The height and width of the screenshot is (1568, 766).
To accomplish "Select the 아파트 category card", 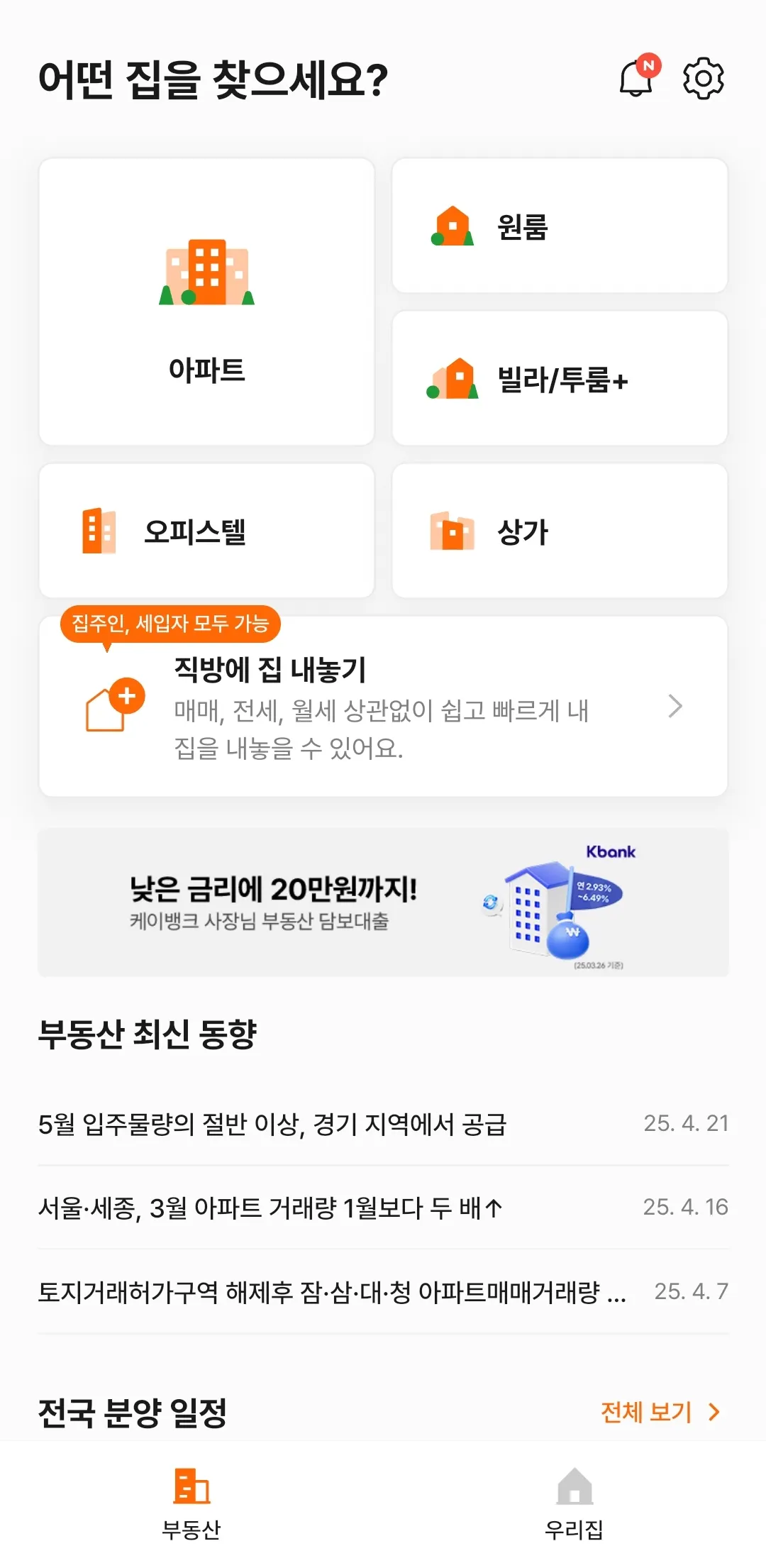I will (206, 302).
